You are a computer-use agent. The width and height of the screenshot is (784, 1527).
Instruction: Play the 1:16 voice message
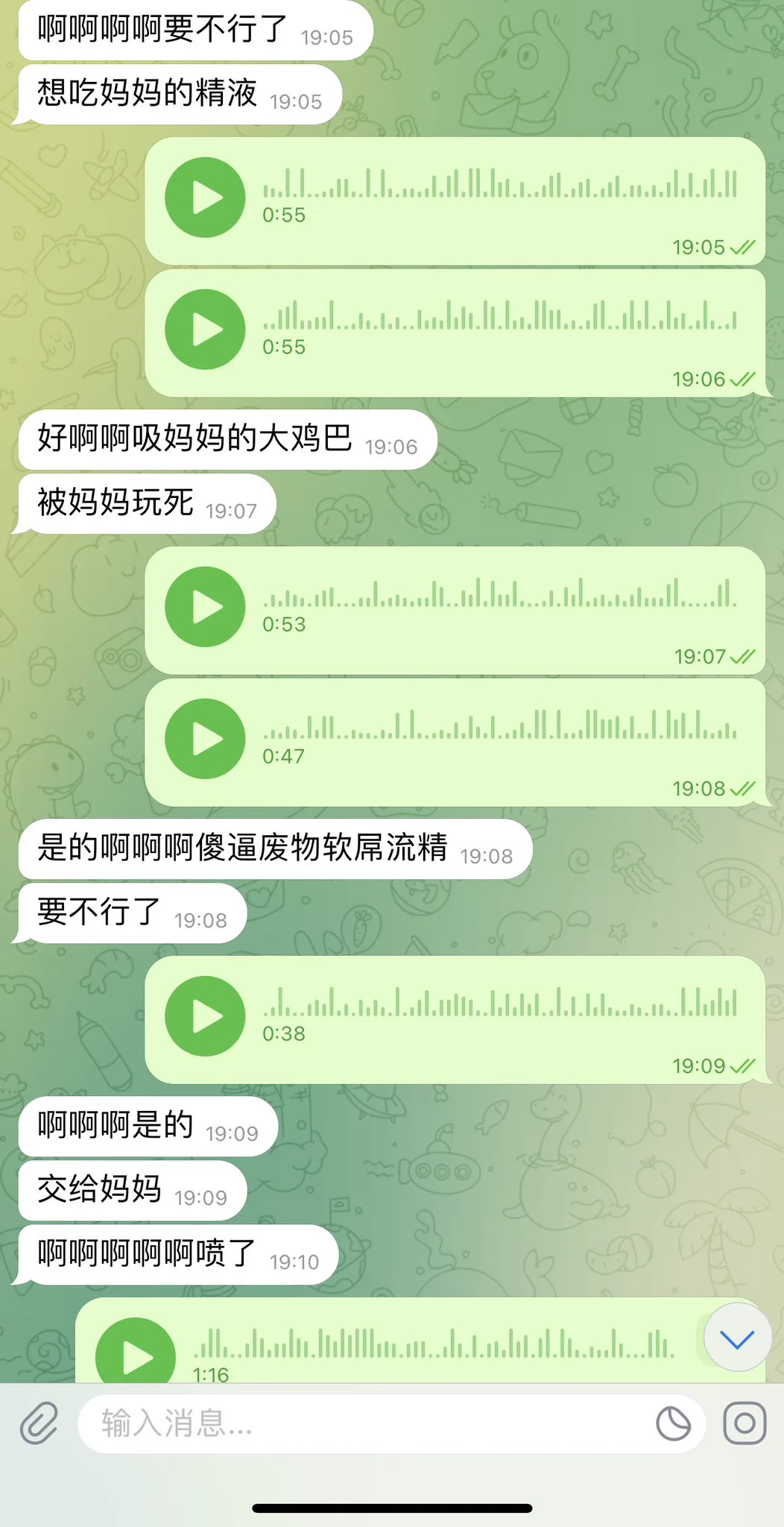[x=136, y=1353]
